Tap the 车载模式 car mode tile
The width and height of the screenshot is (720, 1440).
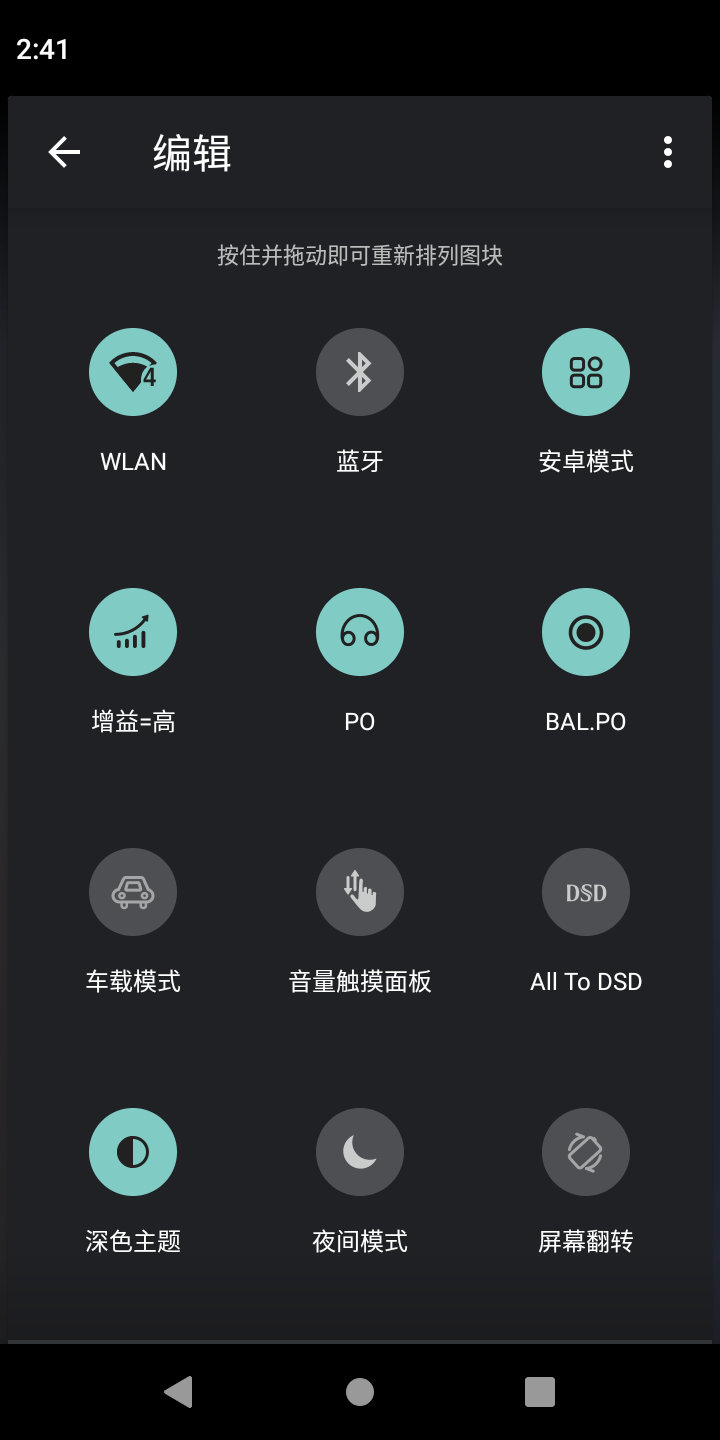[133, 892]
